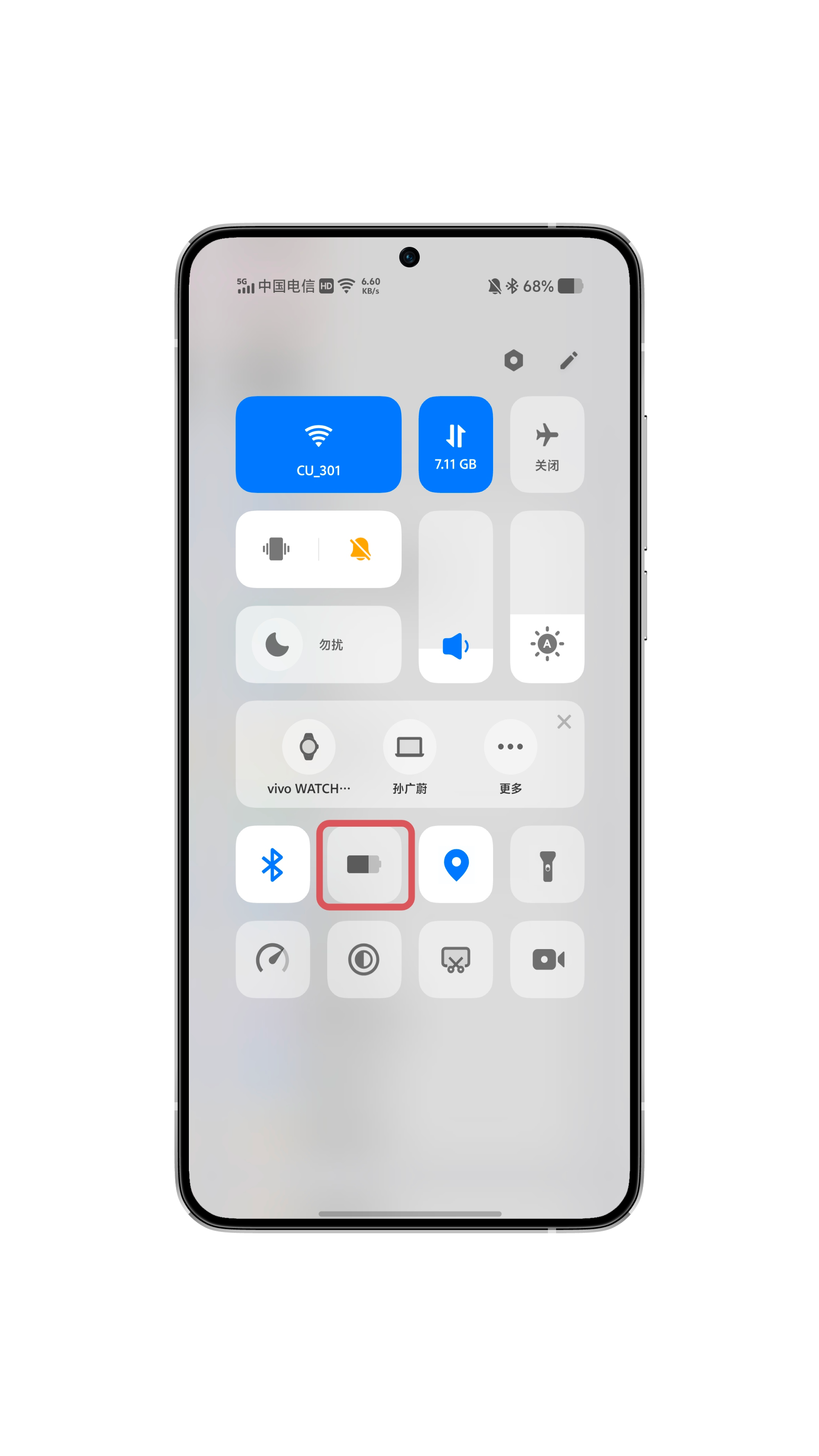Switch to vibrate mode

coord(276,549)
